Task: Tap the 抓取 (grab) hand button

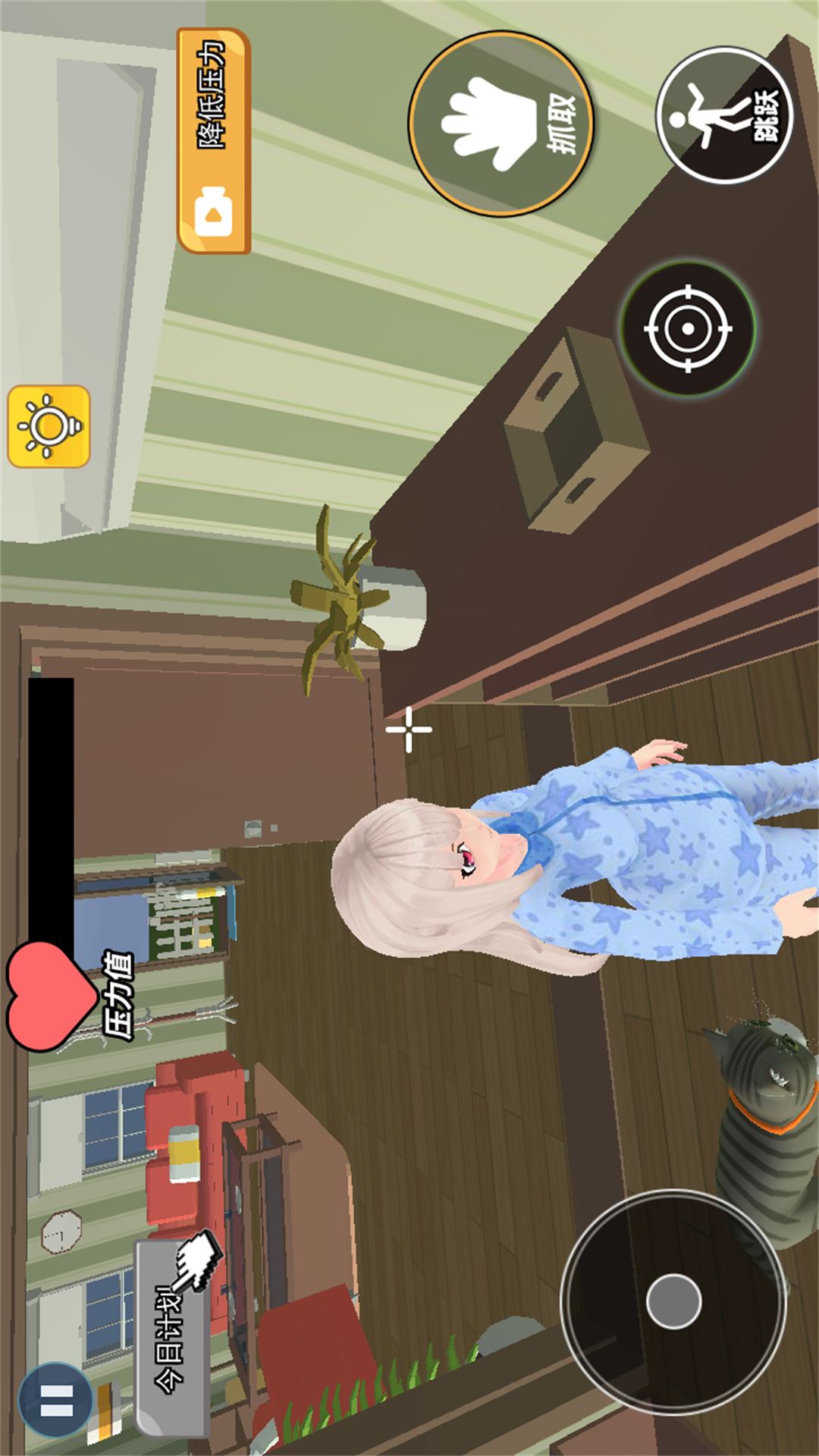Action: point(501,124)
